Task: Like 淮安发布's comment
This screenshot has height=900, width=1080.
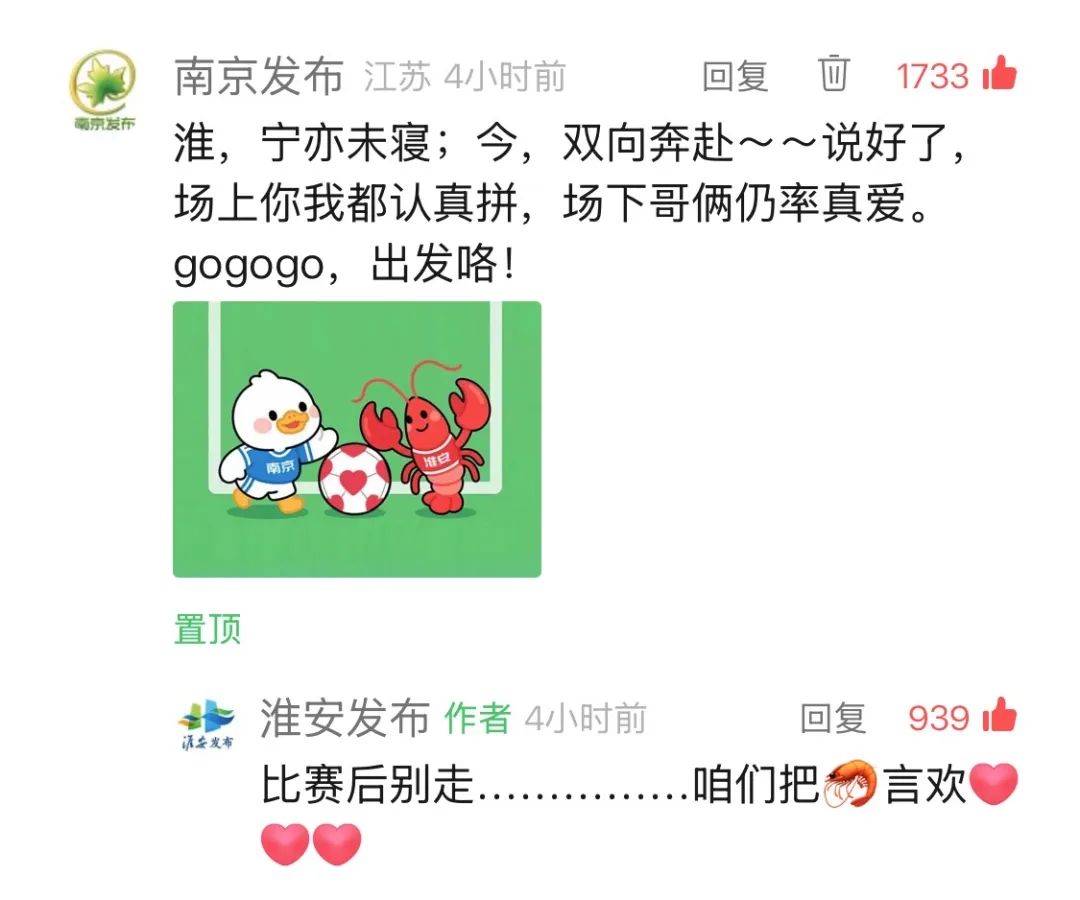Action: 999,717
